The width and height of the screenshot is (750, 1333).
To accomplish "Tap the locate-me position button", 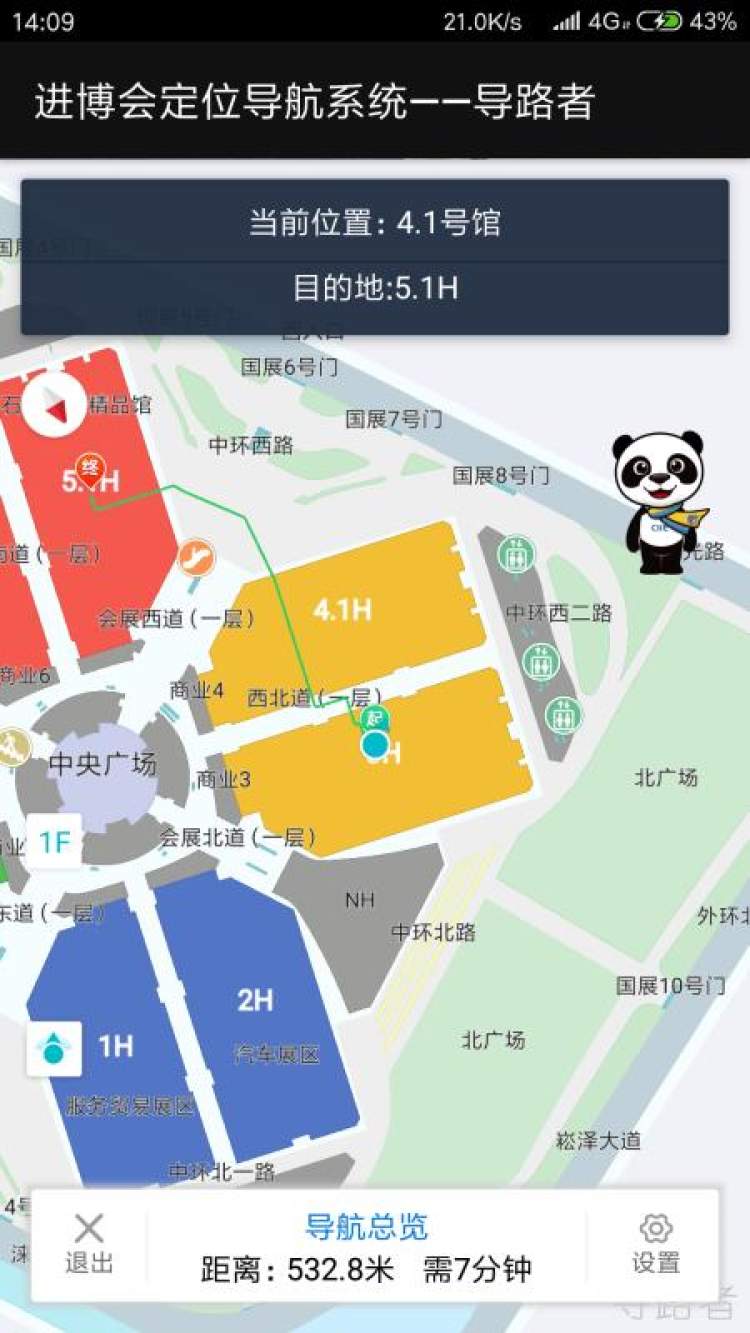I will point(54,1048).
